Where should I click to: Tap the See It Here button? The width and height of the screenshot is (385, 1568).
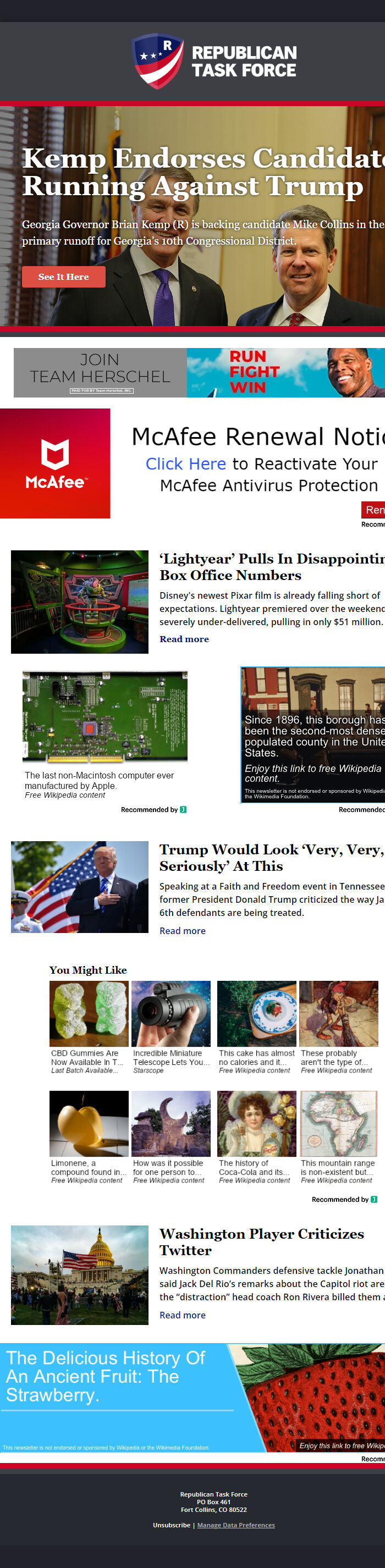click(63, 277)
